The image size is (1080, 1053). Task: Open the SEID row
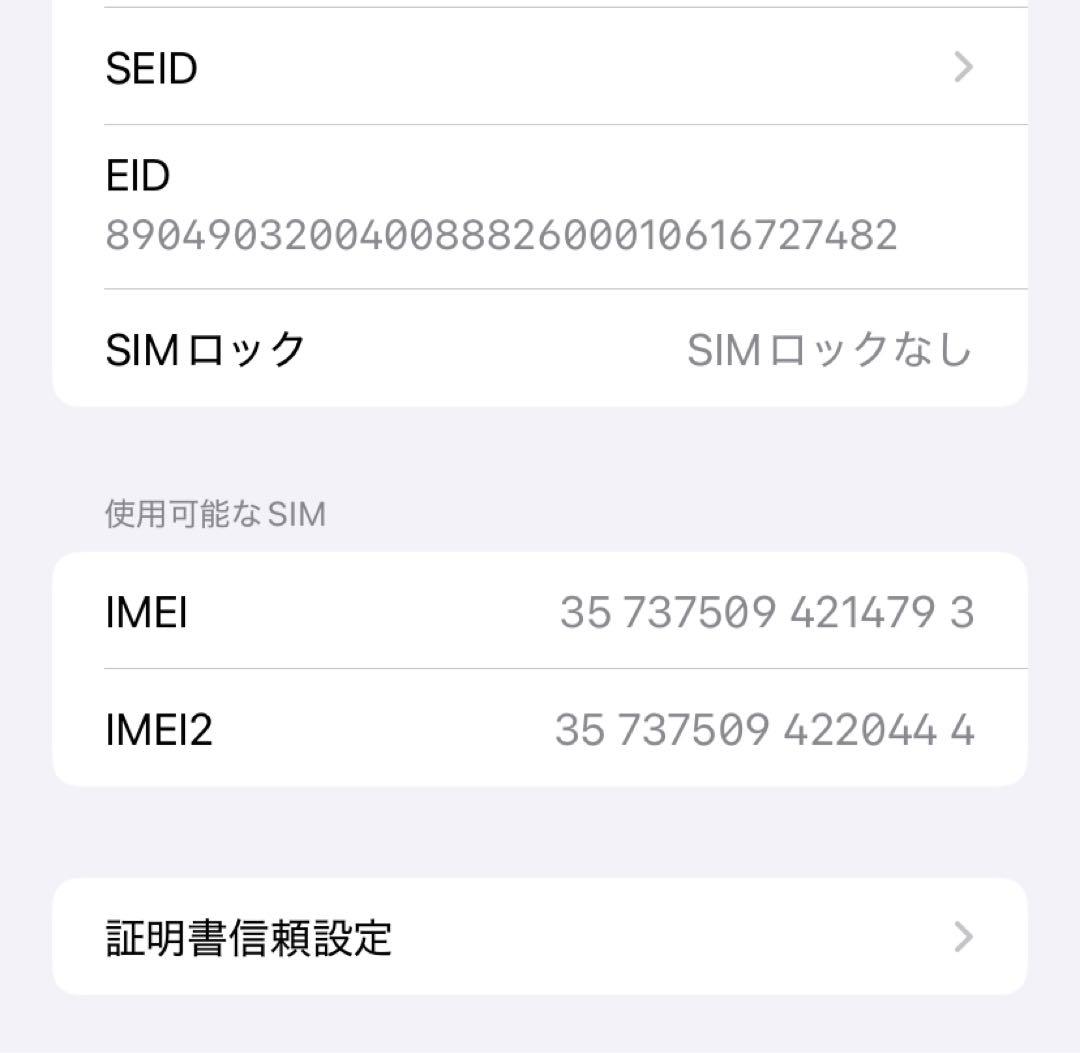tap(540, 68)
